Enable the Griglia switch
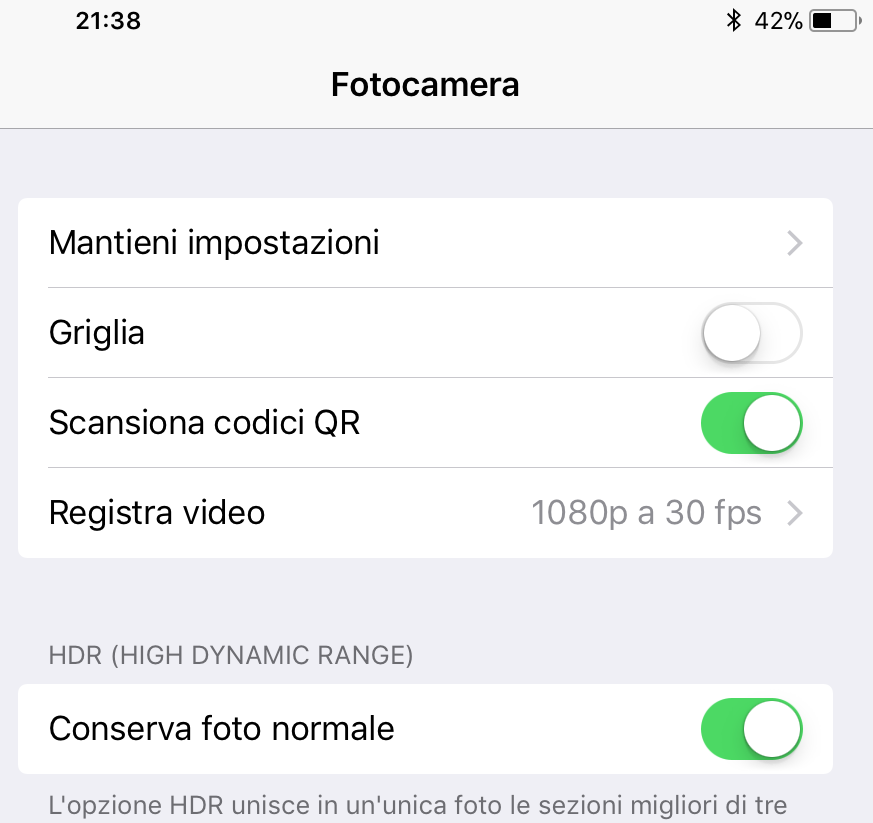The width and height of the screenshot is (873, 823). pos(752,333)
